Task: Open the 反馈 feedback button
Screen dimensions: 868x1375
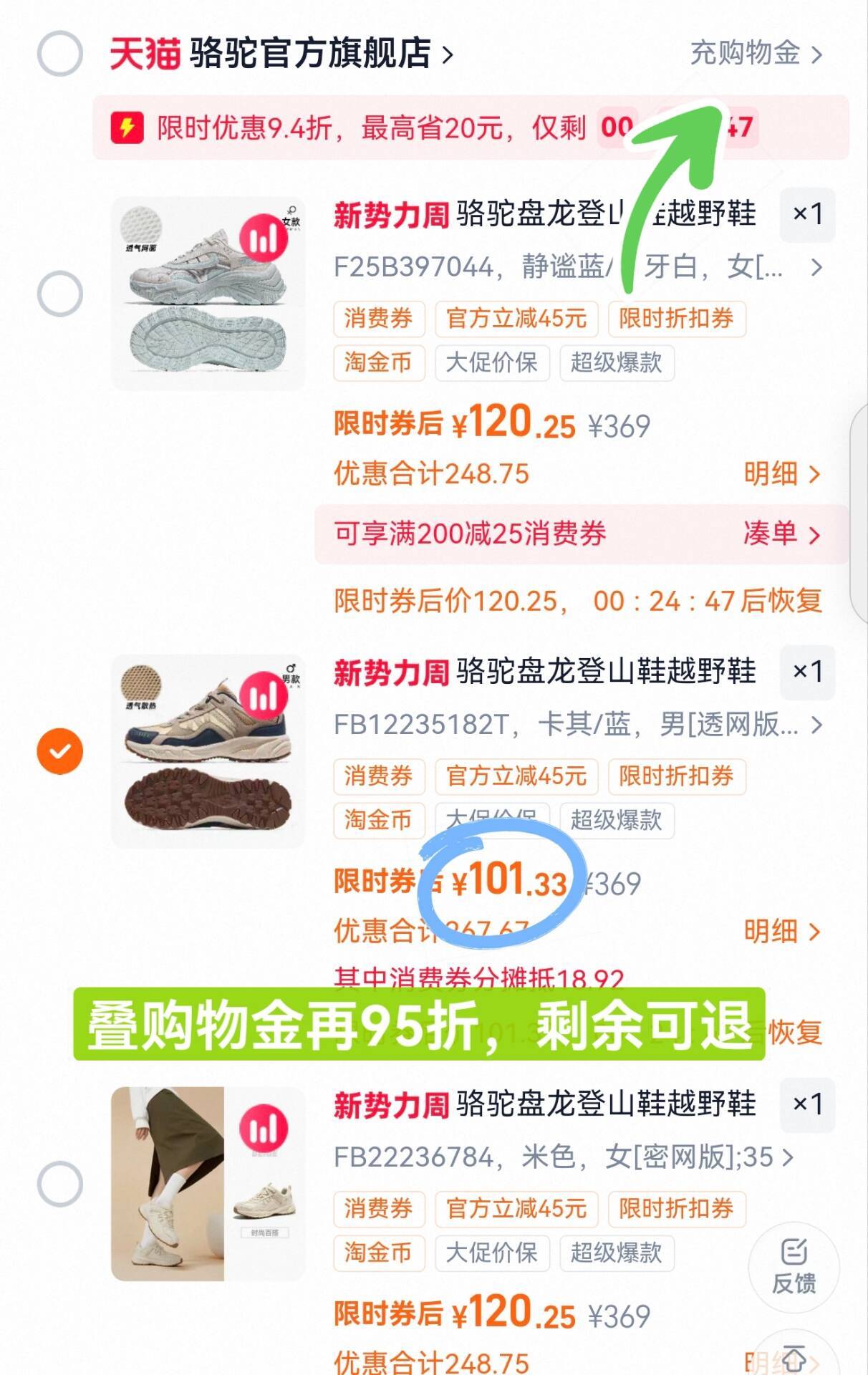Action: click(x=794, y=1266)
